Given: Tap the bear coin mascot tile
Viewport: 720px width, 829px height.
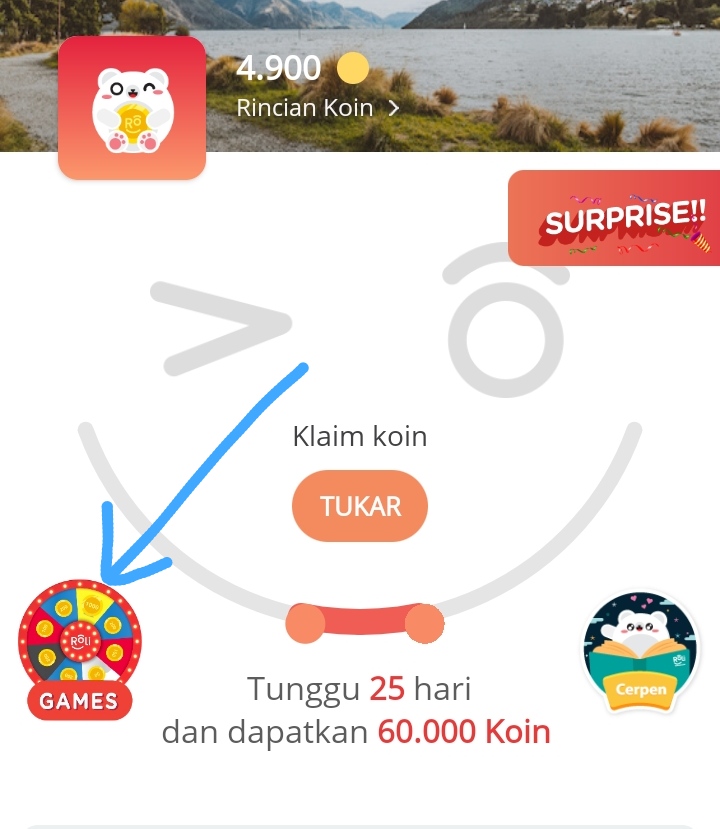Looking at the screenshot, I should [132, 108].
